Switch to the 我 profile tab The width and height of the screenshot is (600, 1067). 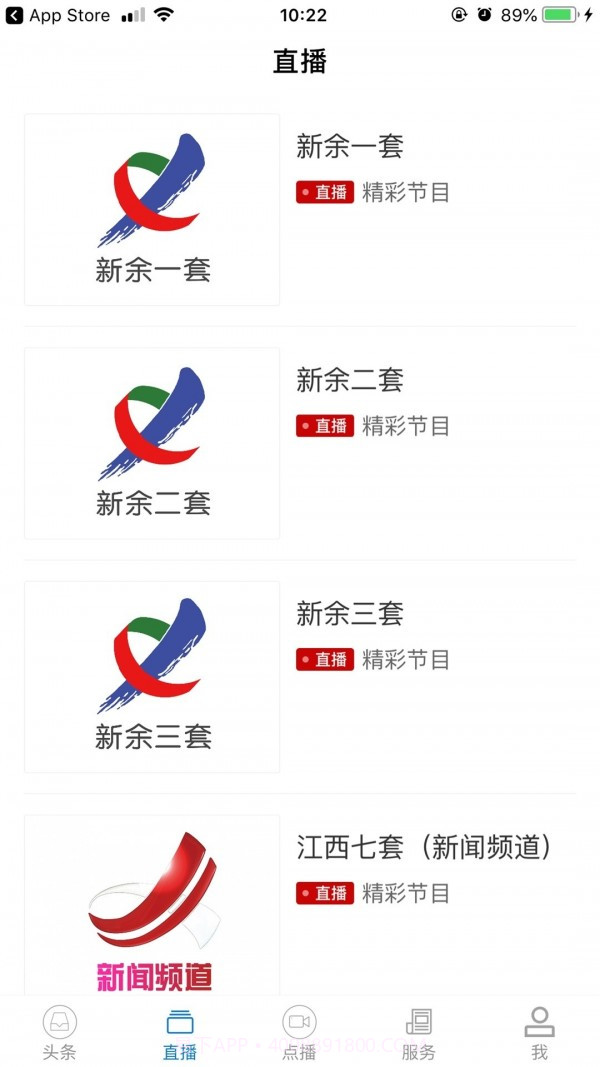(539, 1033)
